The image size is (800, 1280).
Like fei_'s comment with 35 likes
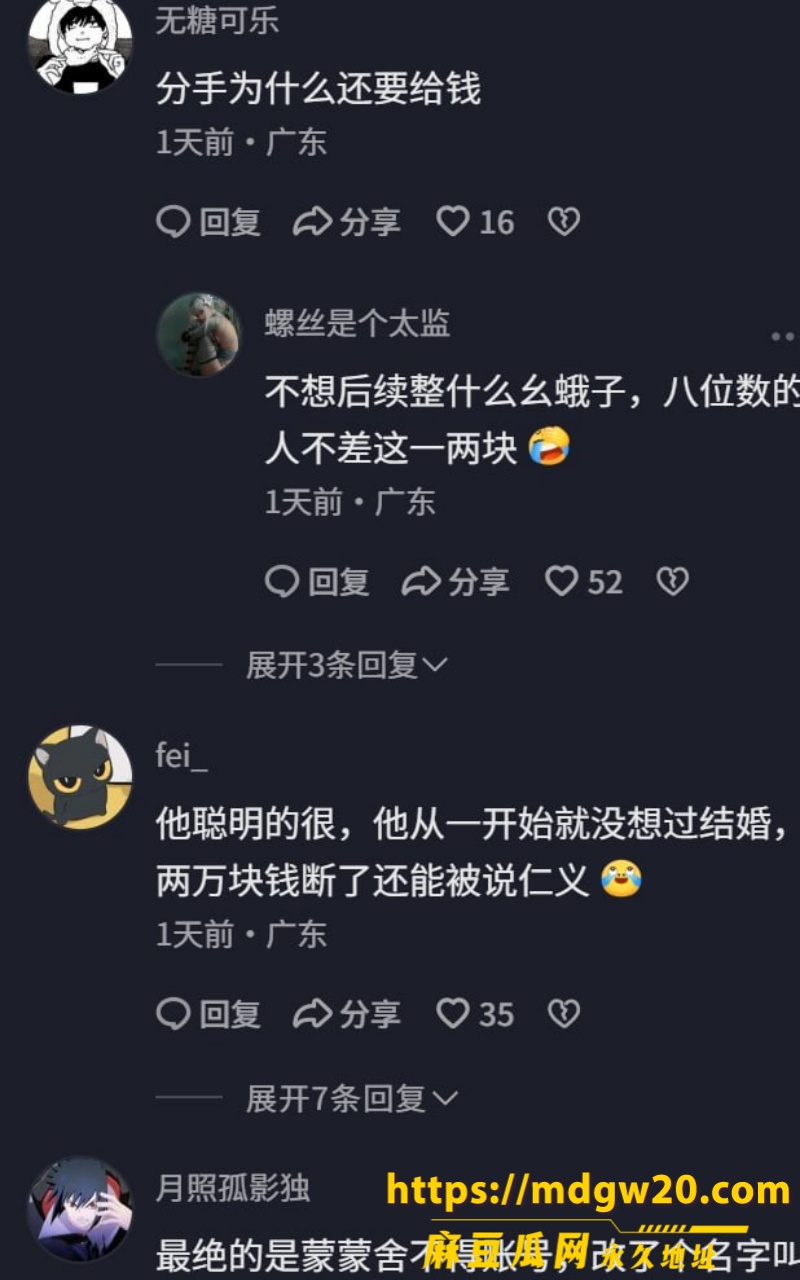(475, 1014)
